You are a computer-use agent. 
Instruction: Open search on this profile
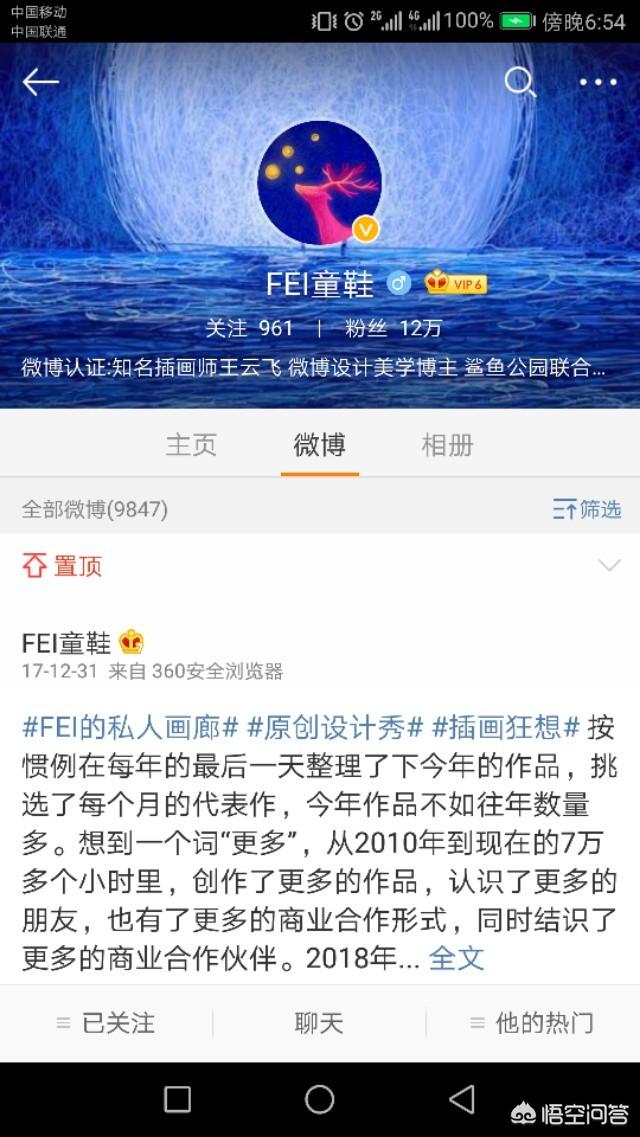(520, 82)
